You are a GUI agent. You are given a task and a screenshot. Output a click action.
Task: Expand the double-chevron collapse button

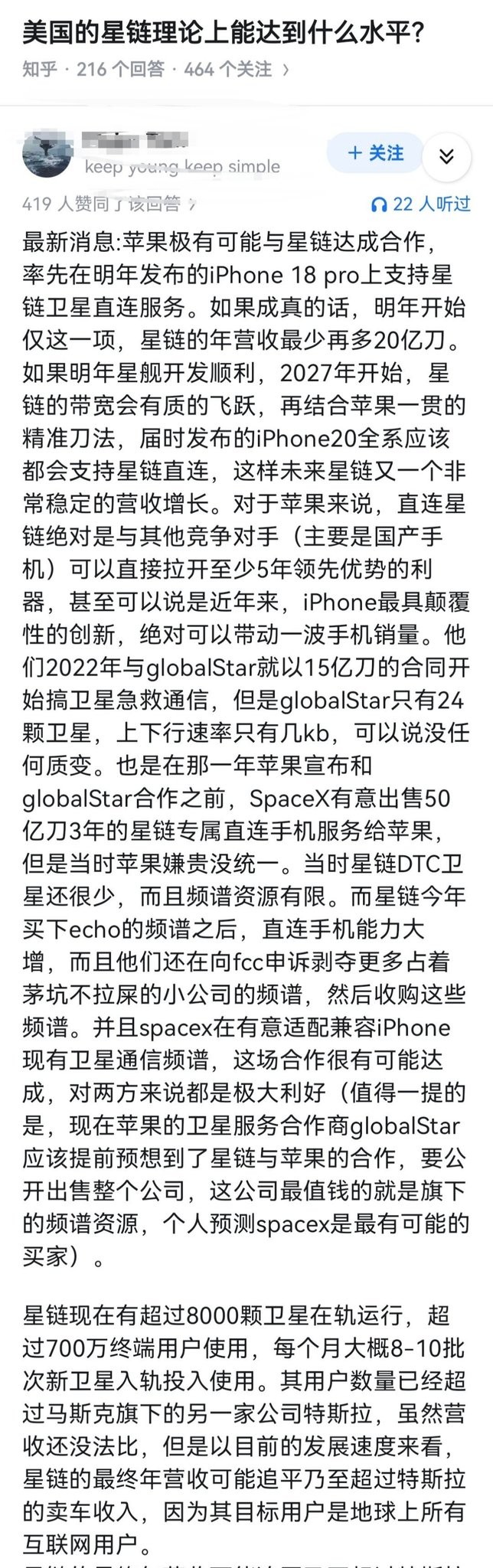click(446, 155)
